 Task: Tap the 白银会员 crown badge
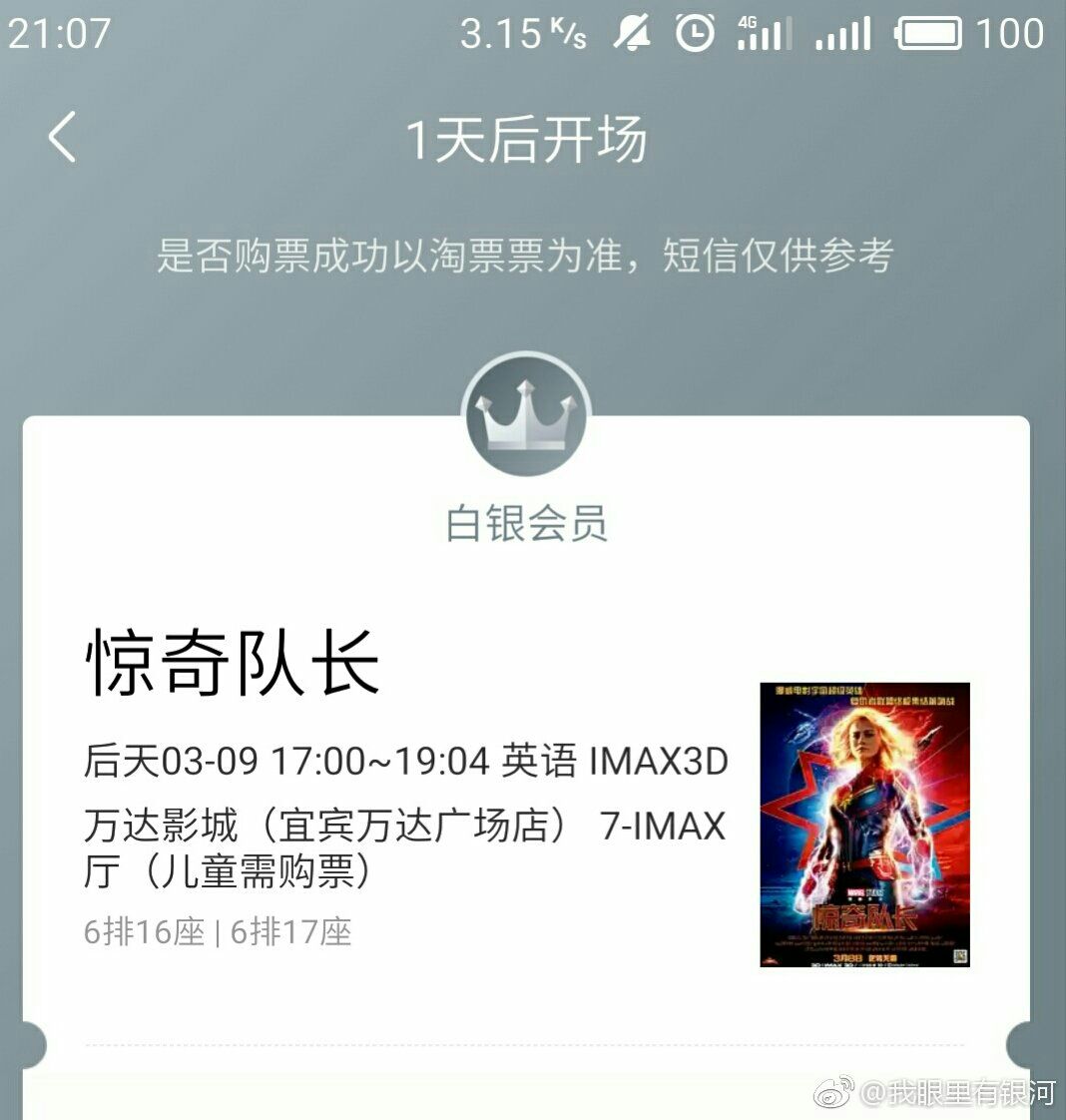527,415
